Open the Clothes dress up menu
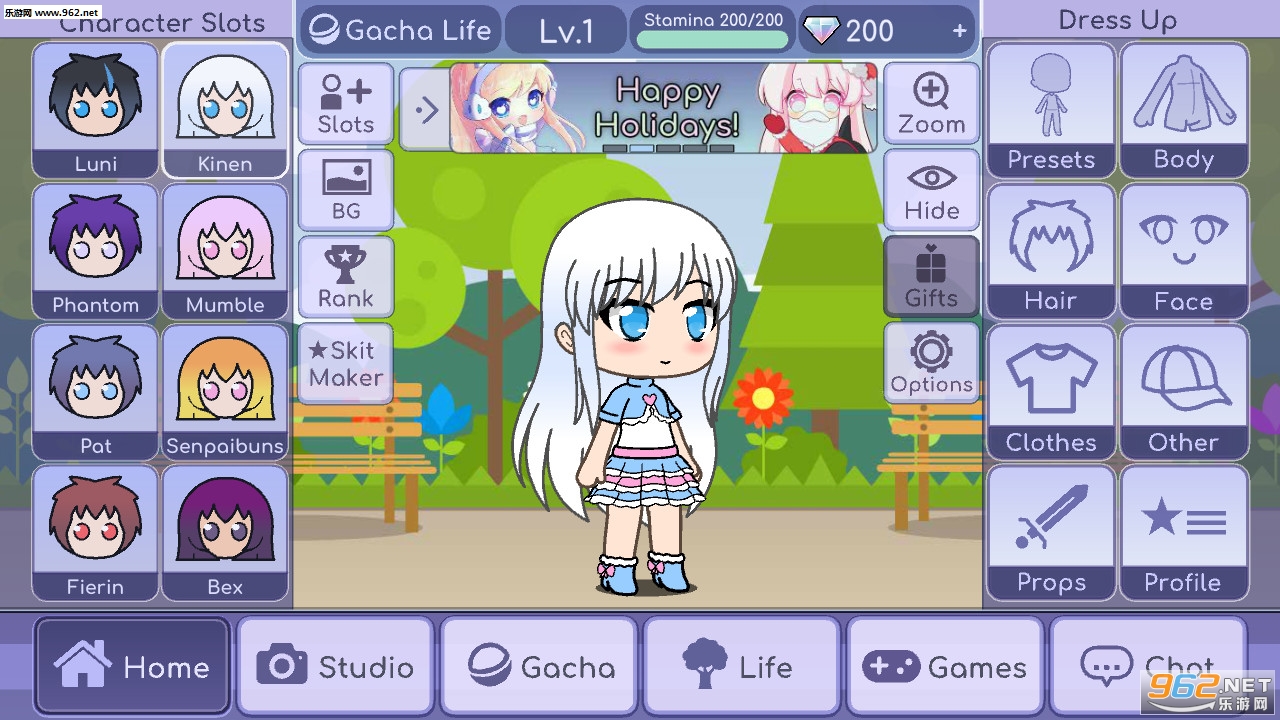Image resolution: width=1280 pixels, height=720 pixels. point(1051,392)
